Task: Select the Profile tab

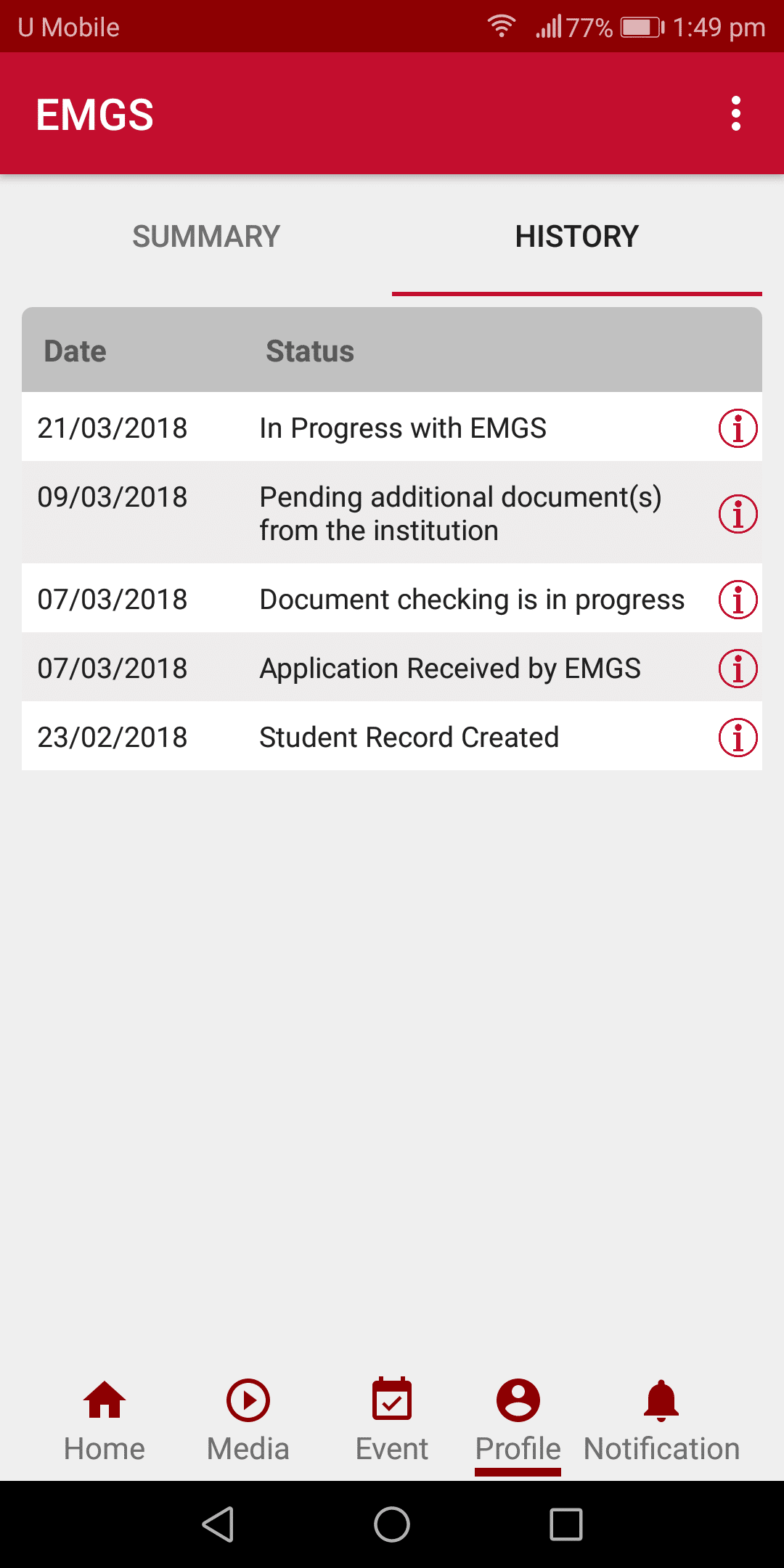Action: (x=518, y=1420)
